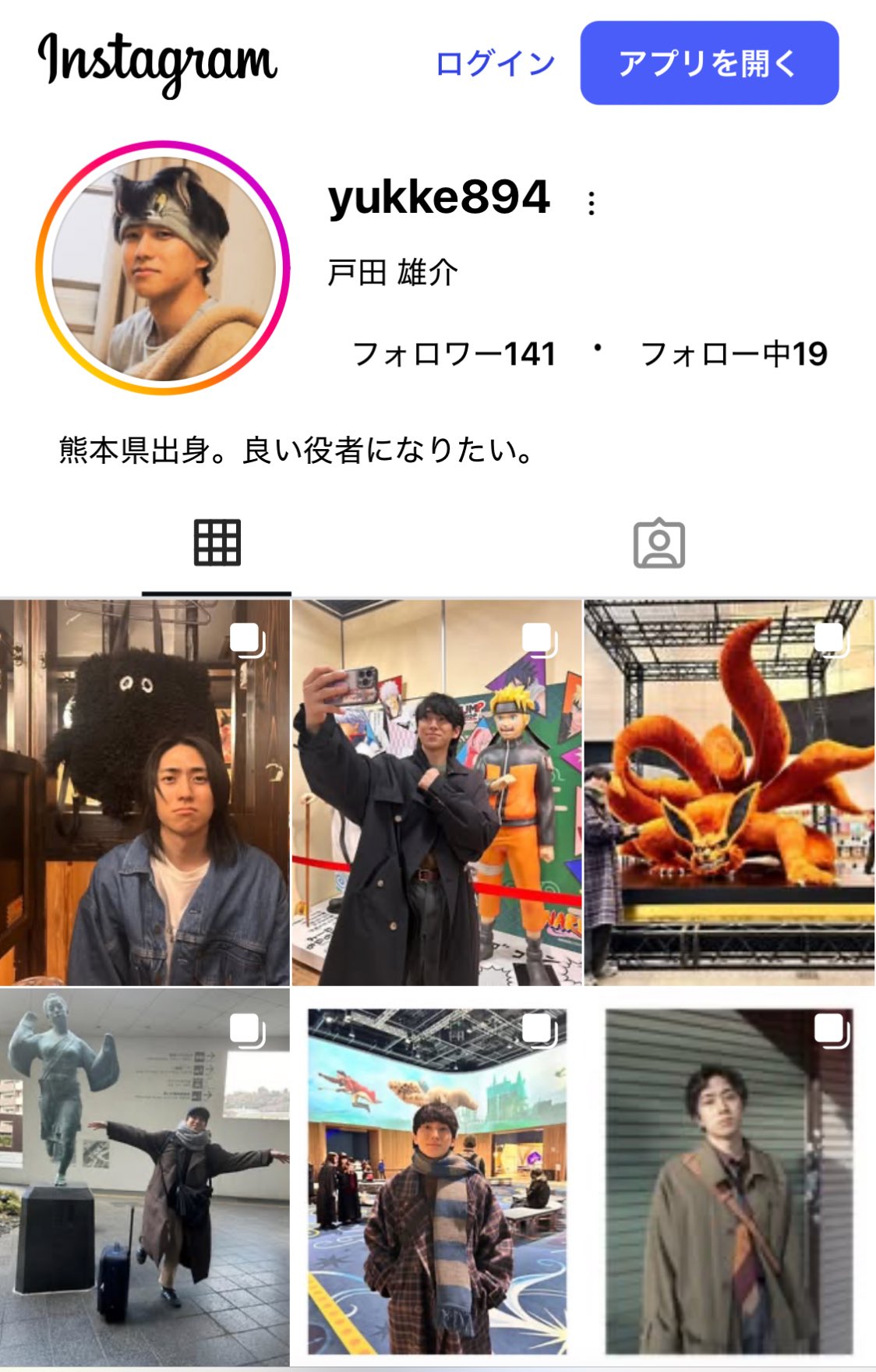Viewport: 876px width, 1372px height.
Task: Switch to the posts grid tab
Action: [217, 543]
